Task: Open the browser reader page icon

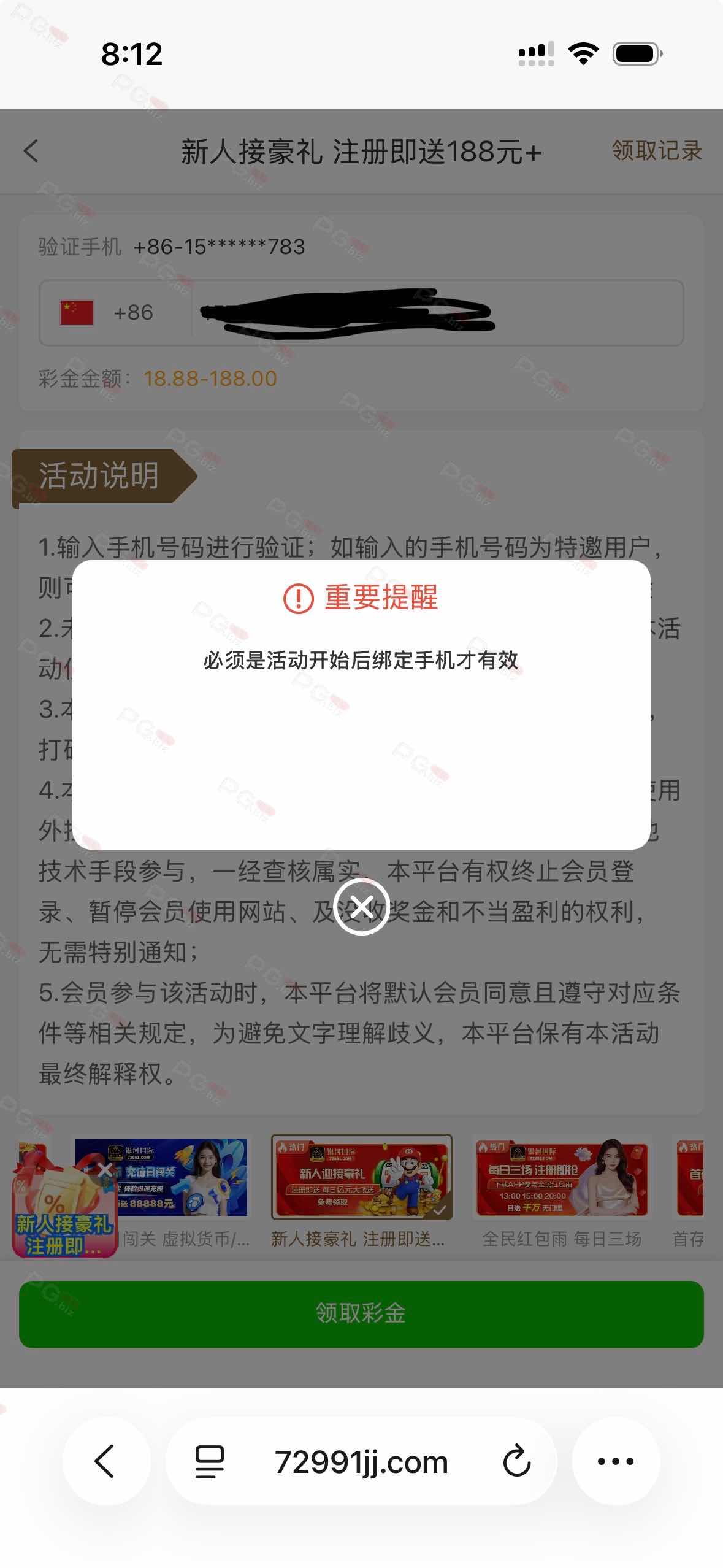Action: (209, 1462)
